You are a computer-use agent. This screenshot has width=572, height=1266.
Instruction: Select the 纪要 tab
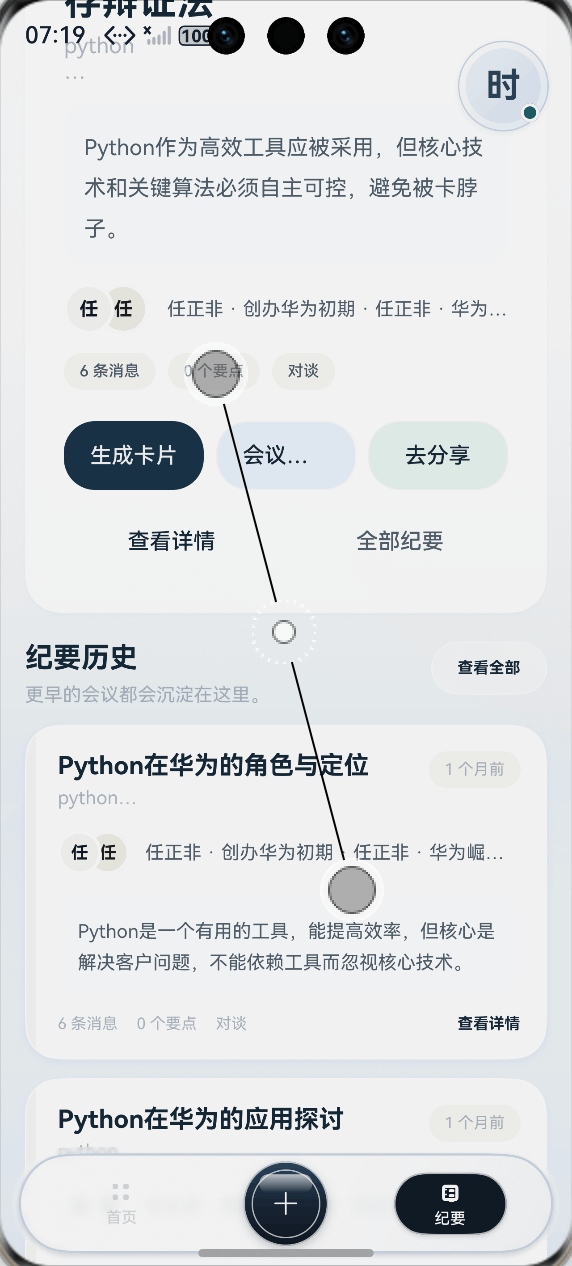click(450, 1204)
